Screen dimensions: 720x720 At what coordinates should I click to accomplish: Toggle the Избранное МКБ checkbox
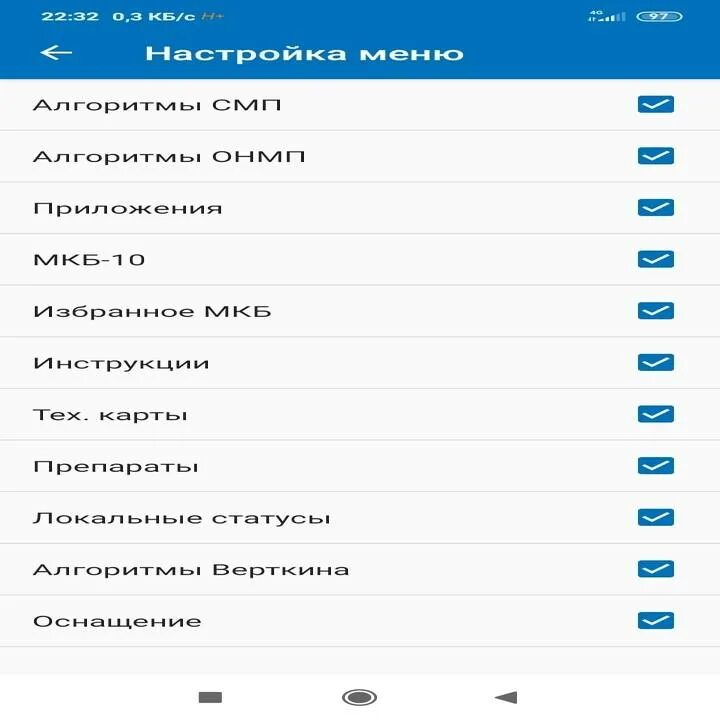tap(656, 311)
